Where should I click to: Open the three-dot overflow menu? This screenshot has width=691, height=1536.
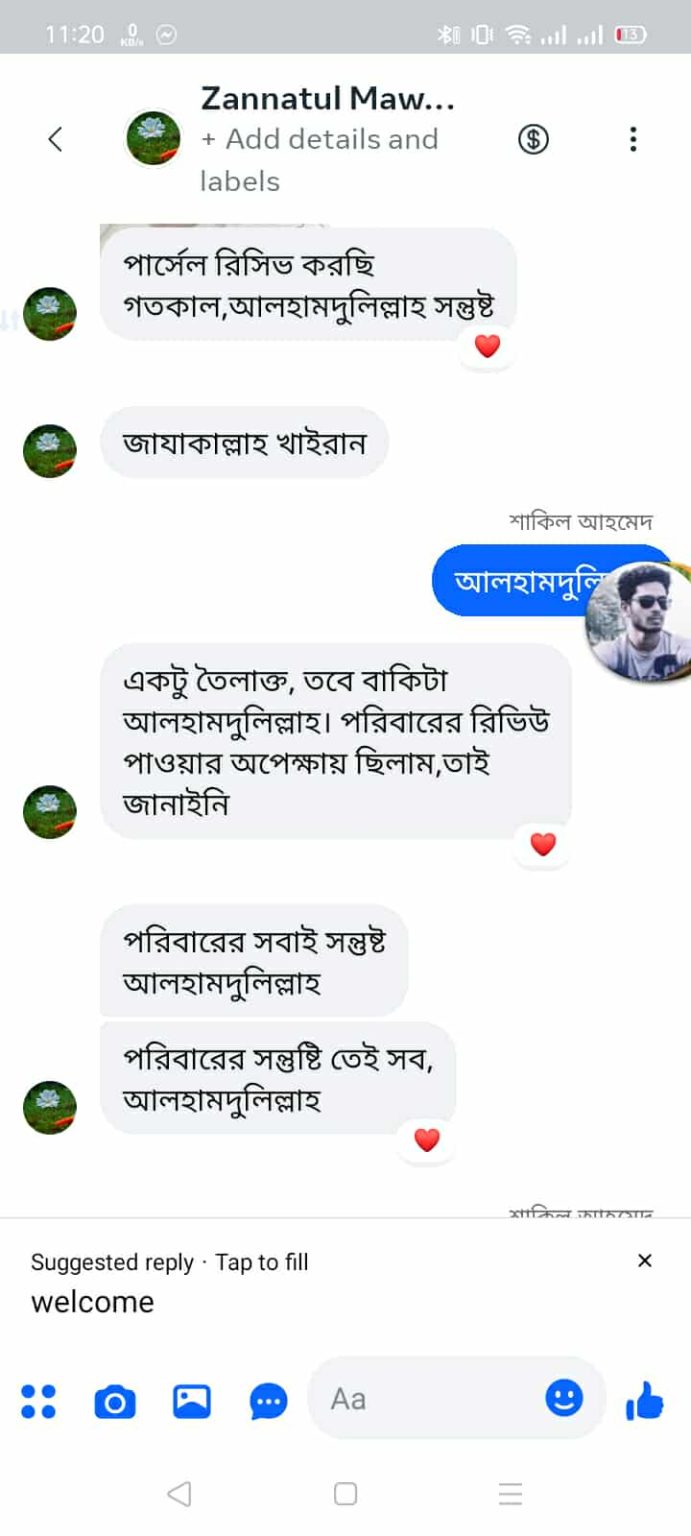(x=632, y=139)
